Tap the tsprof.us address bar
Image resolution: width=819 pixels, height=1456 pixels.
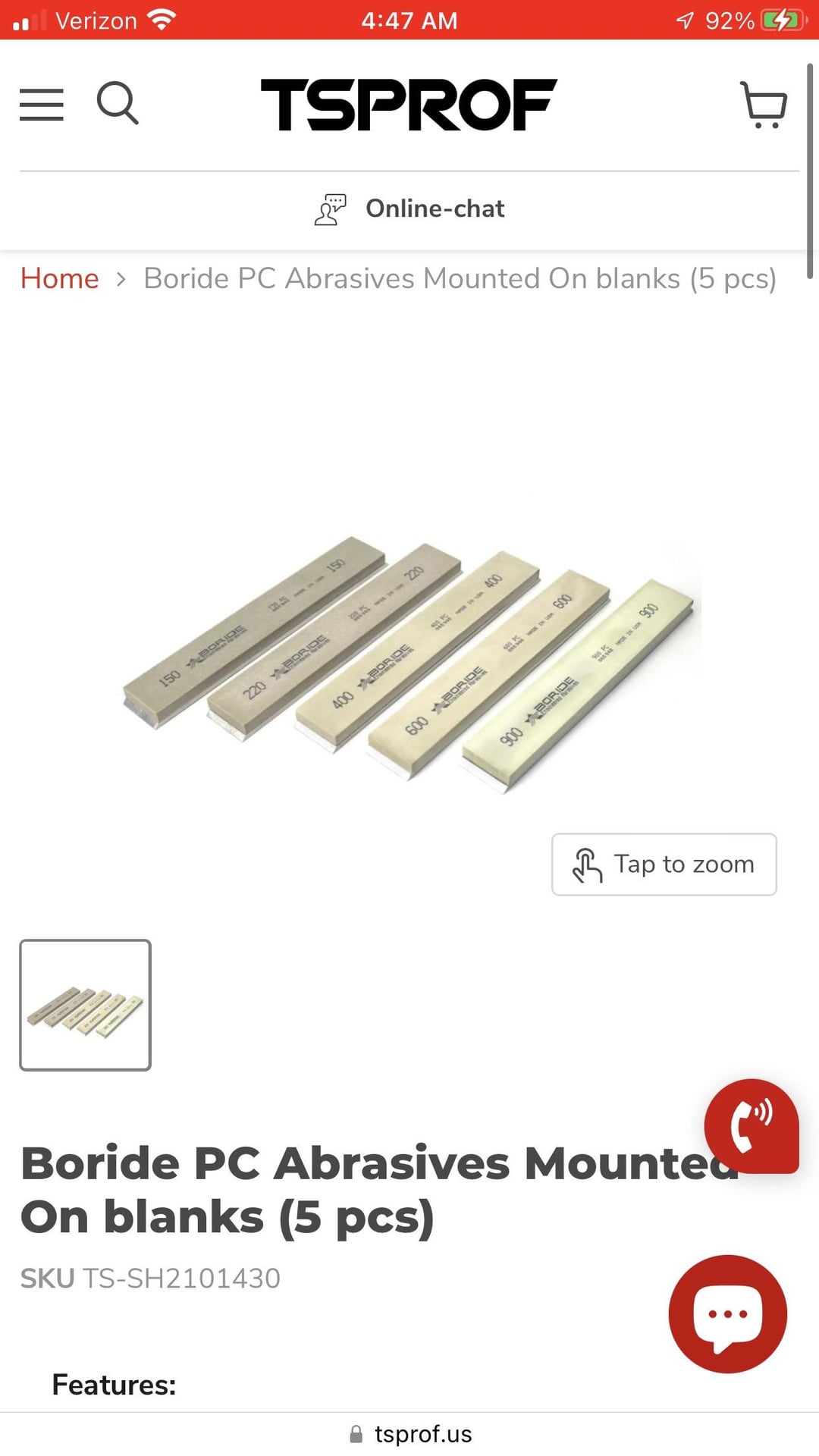click(409, 1434)
